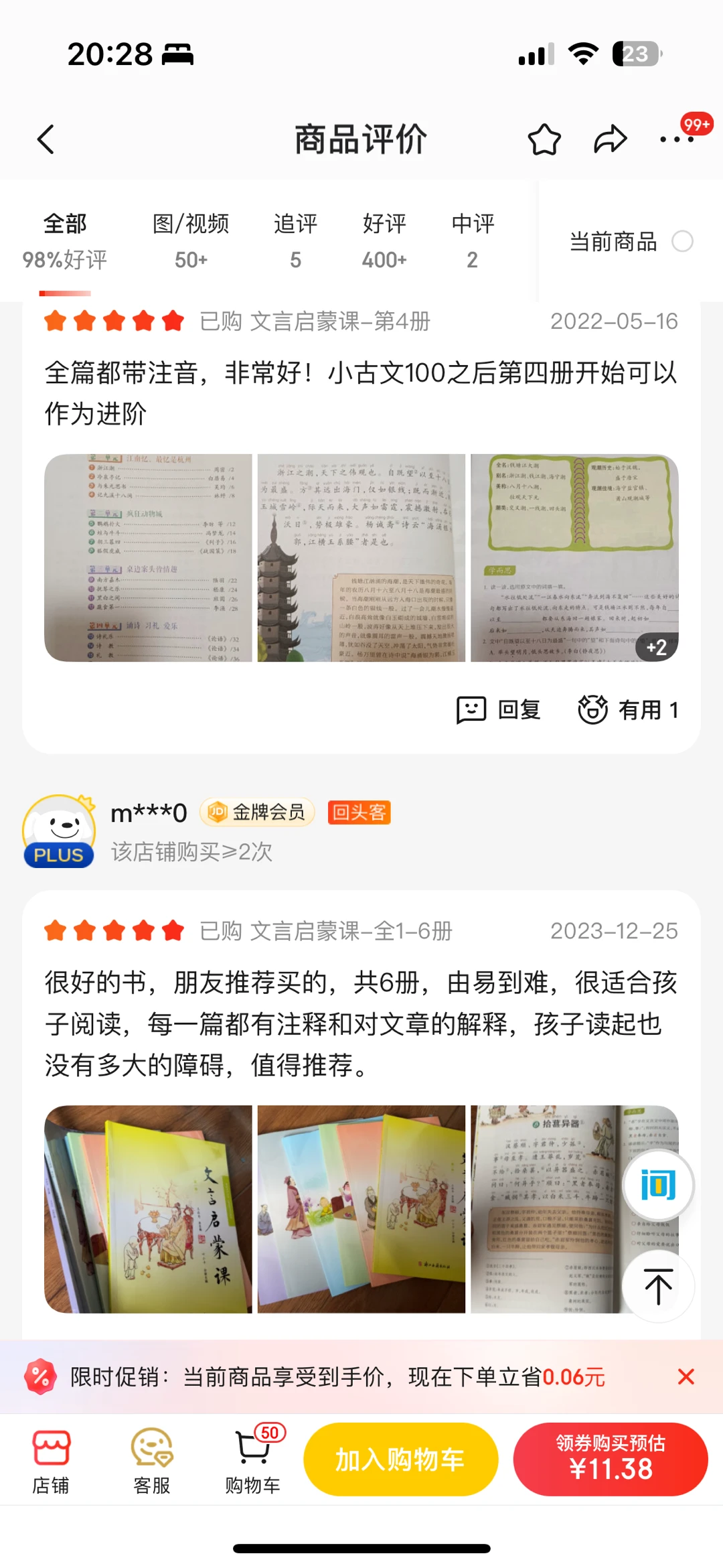Reply to the 2022-05-16 review
The width and height of the screenshot is (723, 1568).
(x=499, y=710)
